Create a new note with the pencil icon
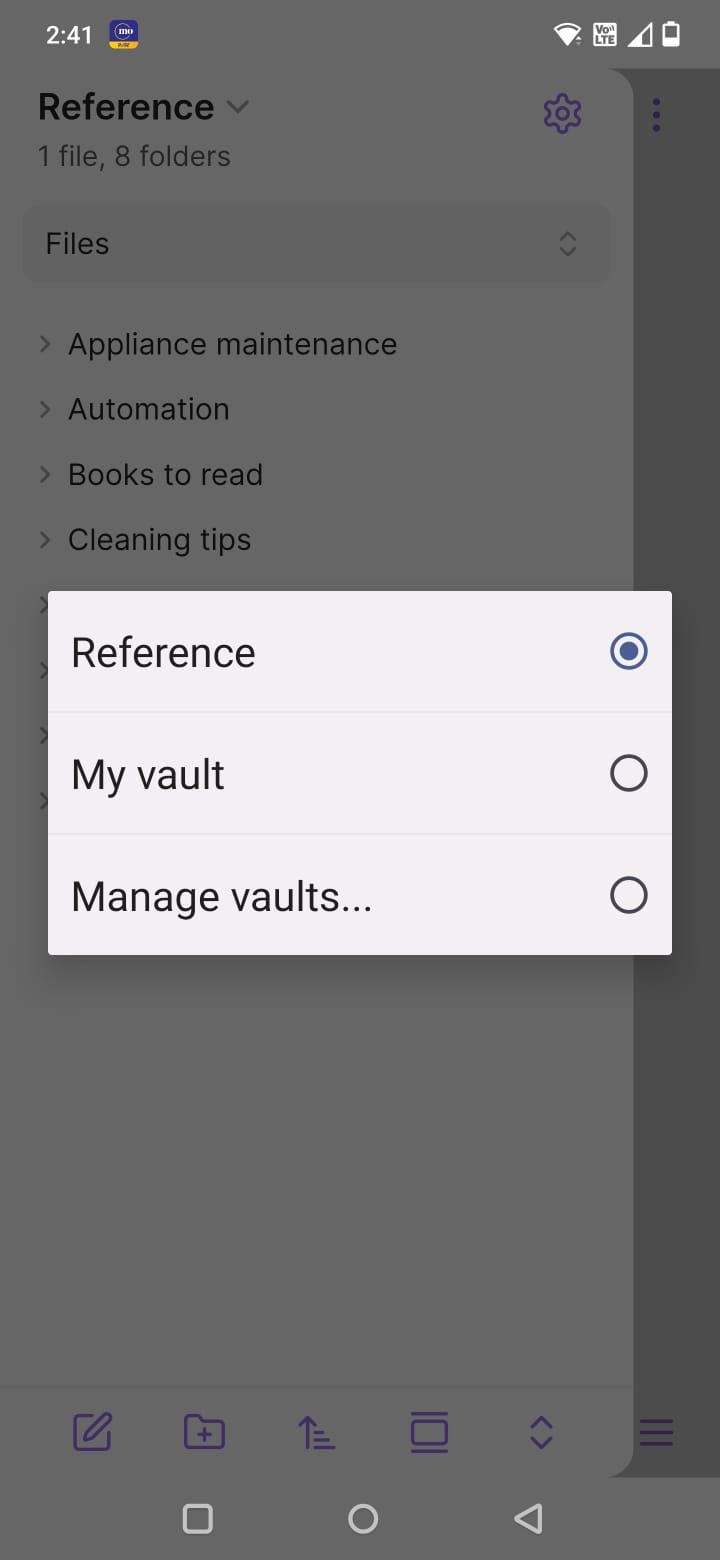The image size is (720, 1560). pyautogui.click(x=92, y=1432)
